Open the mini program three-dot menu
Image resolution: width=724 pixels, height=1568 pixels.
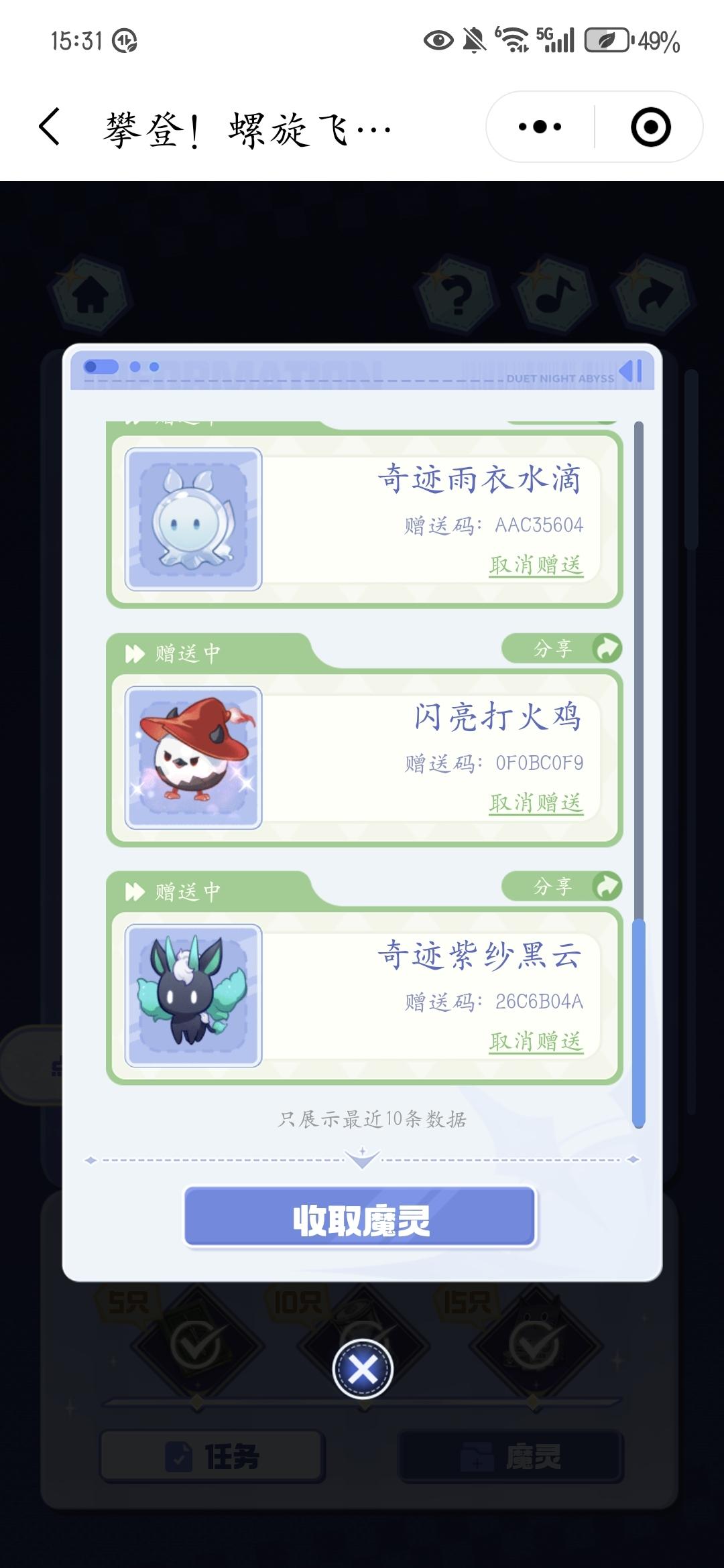pyautogui.click(x=540, y=127)
